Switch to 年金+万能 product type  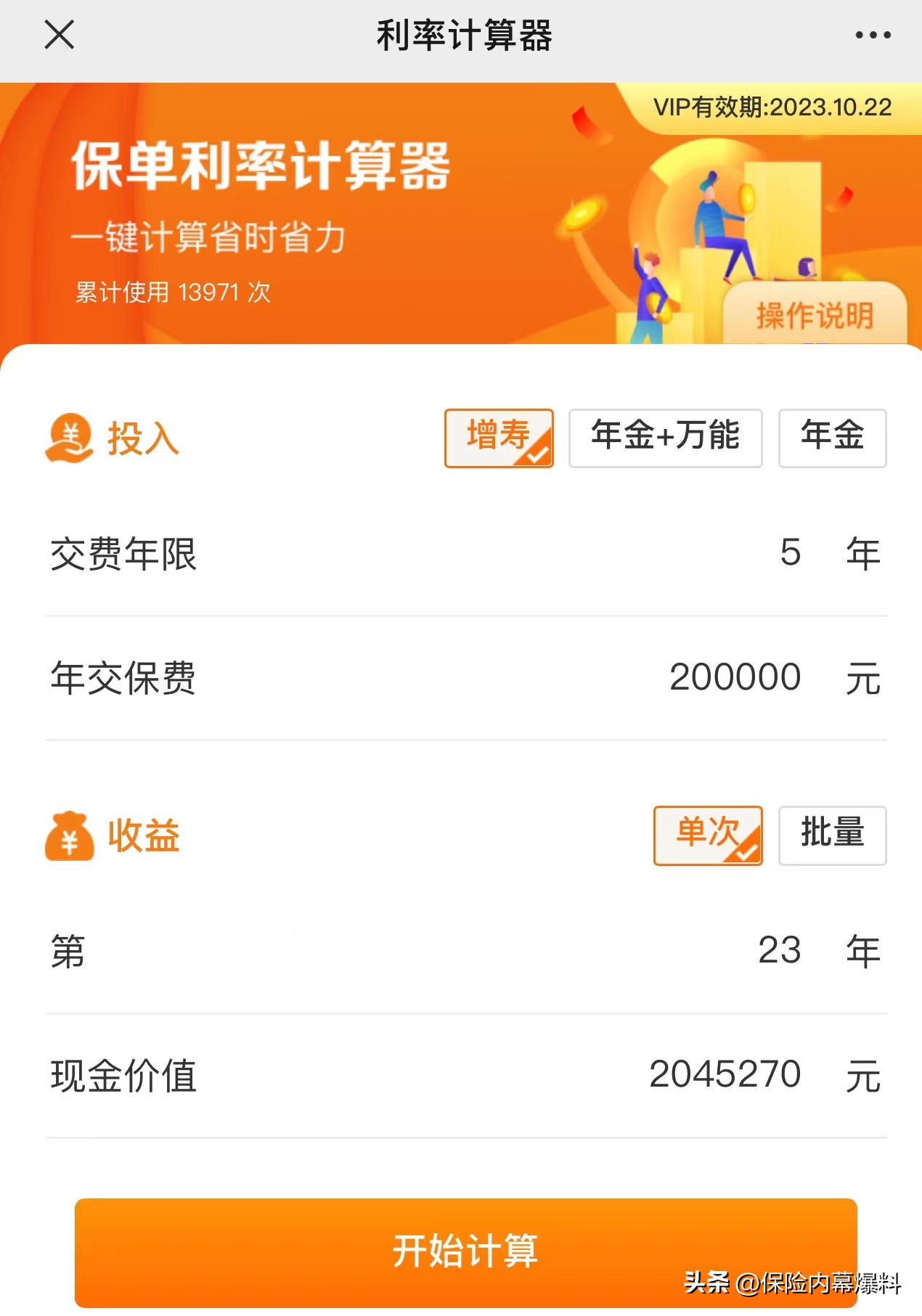point(665,437)
